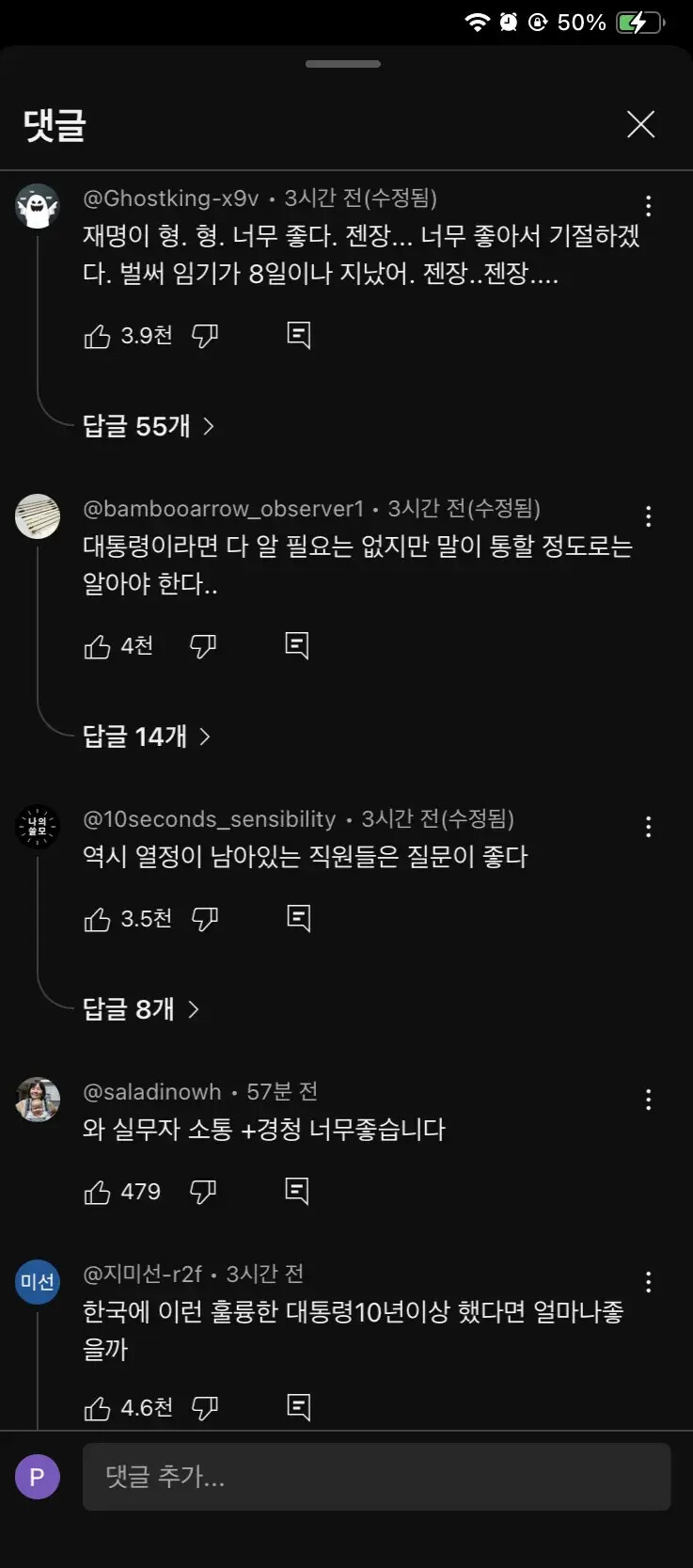Image resolution: width=693 pixels, height=1568 pixels.
Task: Expand the 8 replies thread
Action: [141, 1009]
